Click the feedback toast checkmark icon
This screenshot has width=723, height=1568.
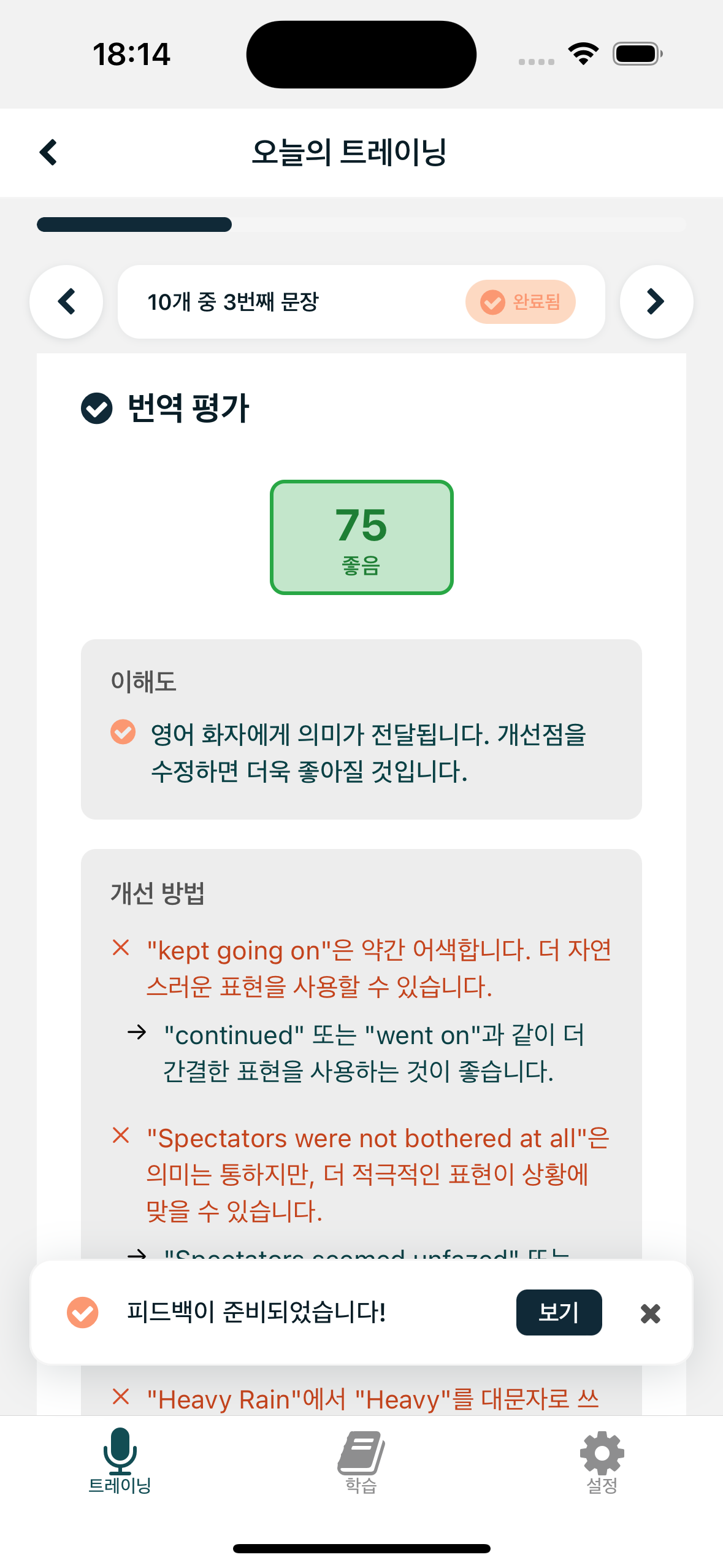(x=82, y=1313)
